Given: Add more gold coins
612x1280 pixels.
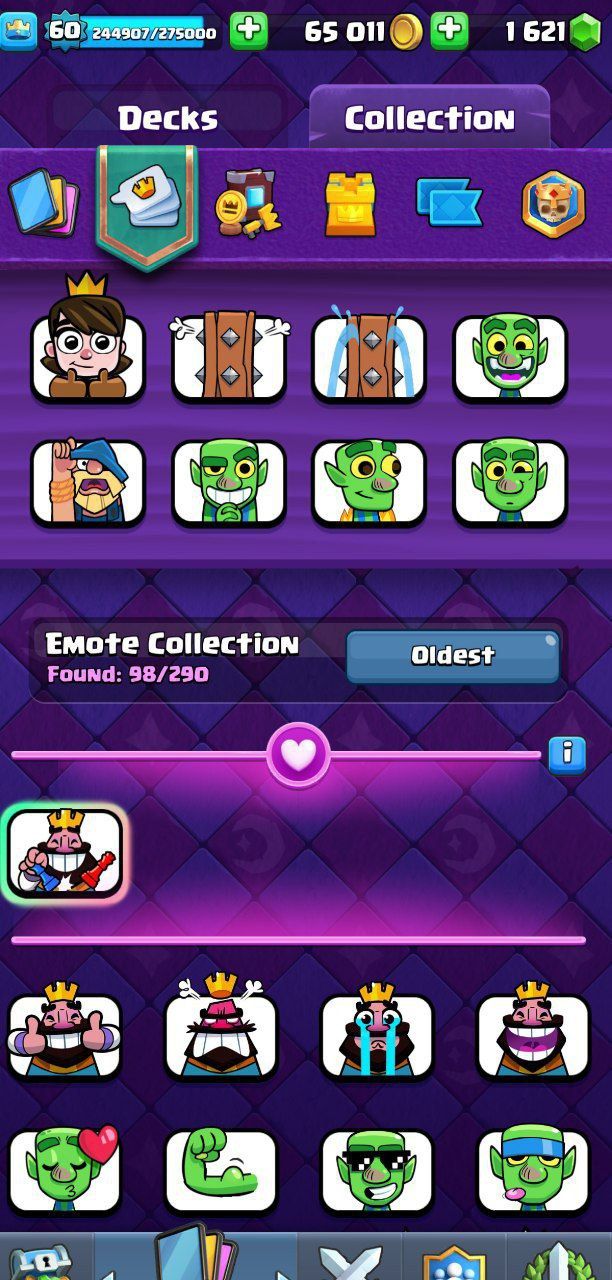Looking at the screenshot, I should (449, 31).
